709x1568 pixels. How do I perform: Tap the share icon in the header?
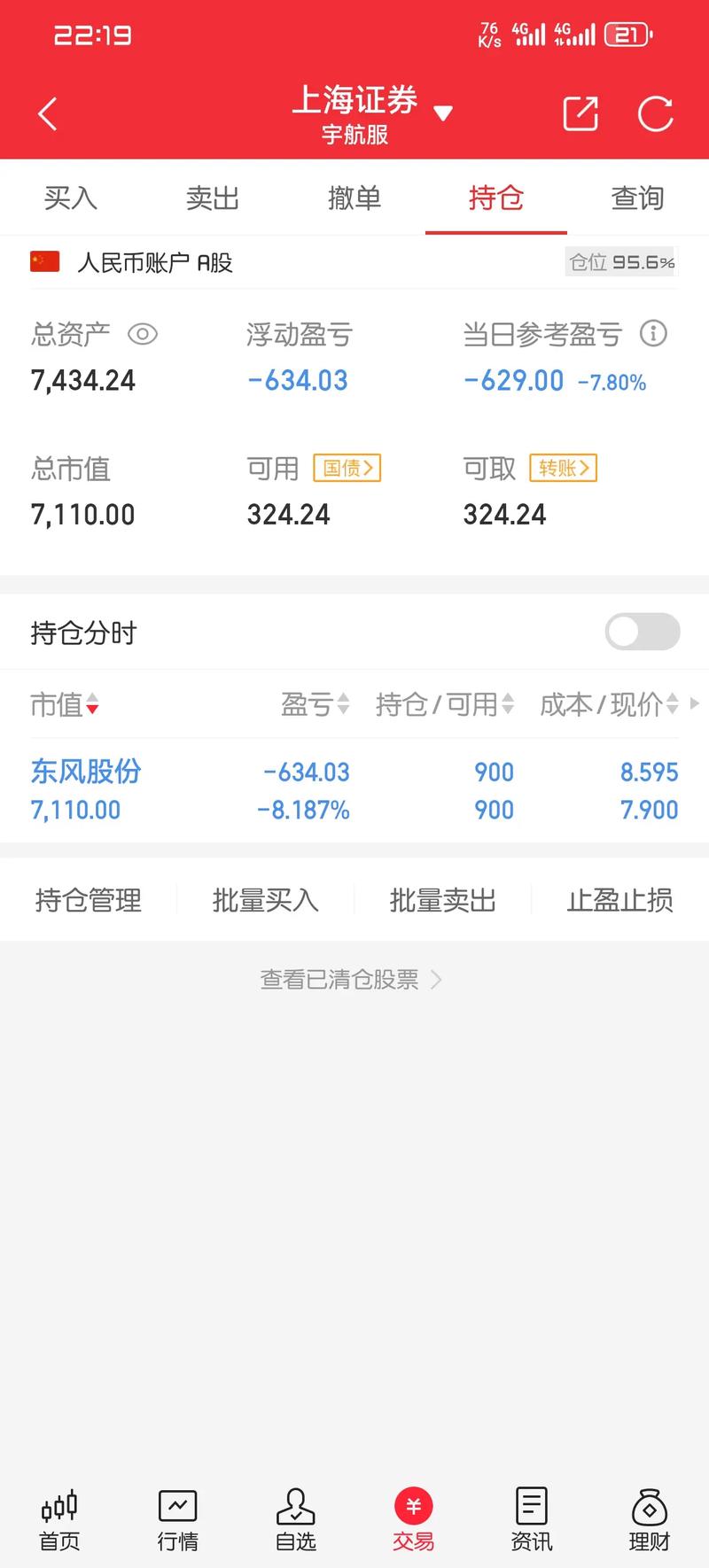tap(580, 113)
